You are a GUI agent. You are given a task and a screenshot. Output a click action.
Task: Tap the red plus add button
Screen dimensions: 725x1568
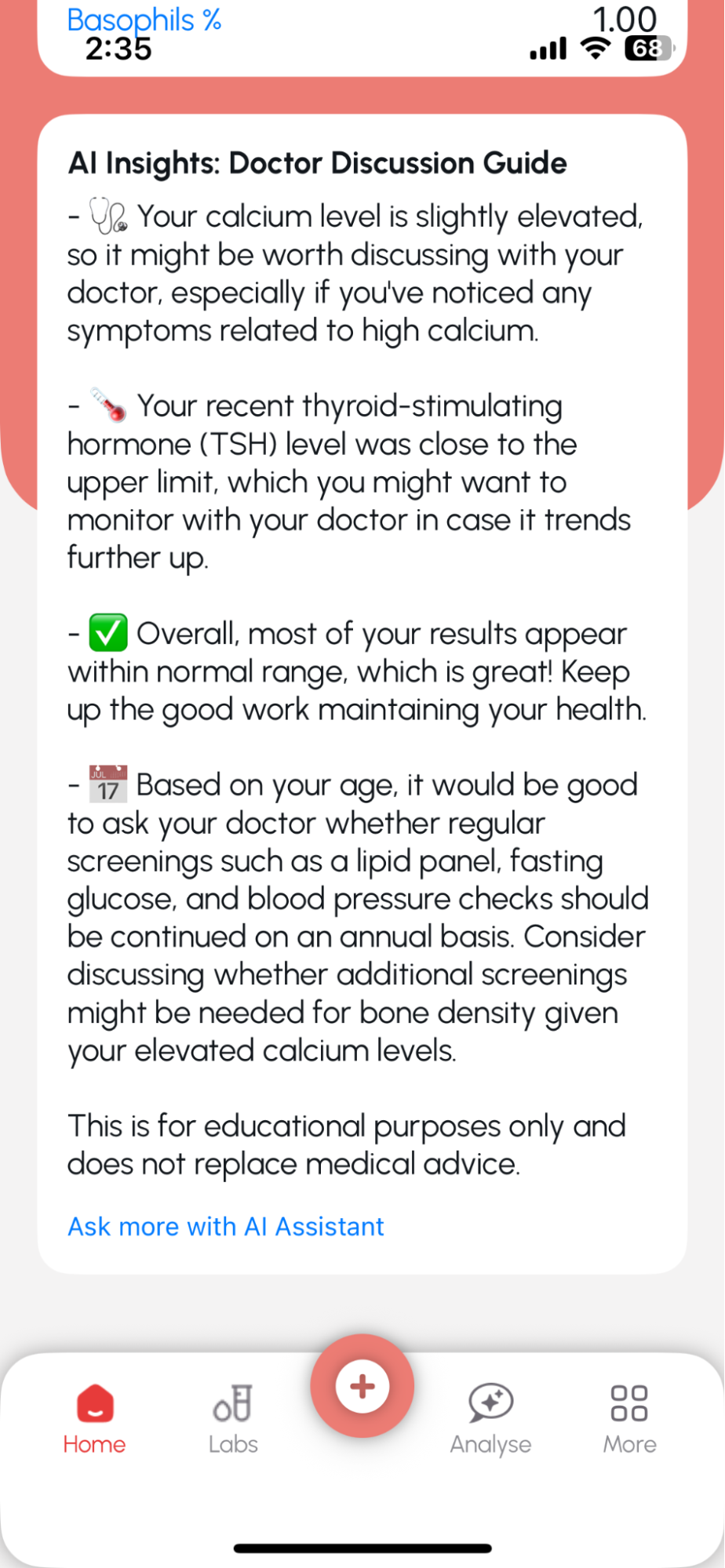(362, 1386)
